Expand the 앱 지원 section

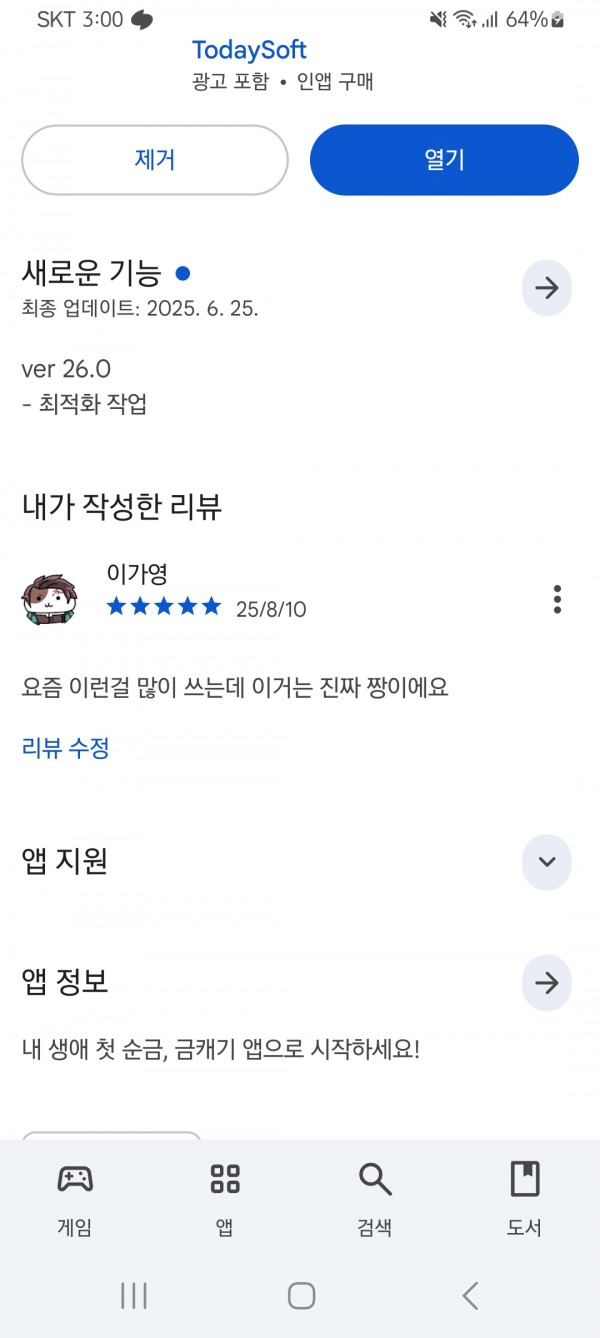(547, 862)
